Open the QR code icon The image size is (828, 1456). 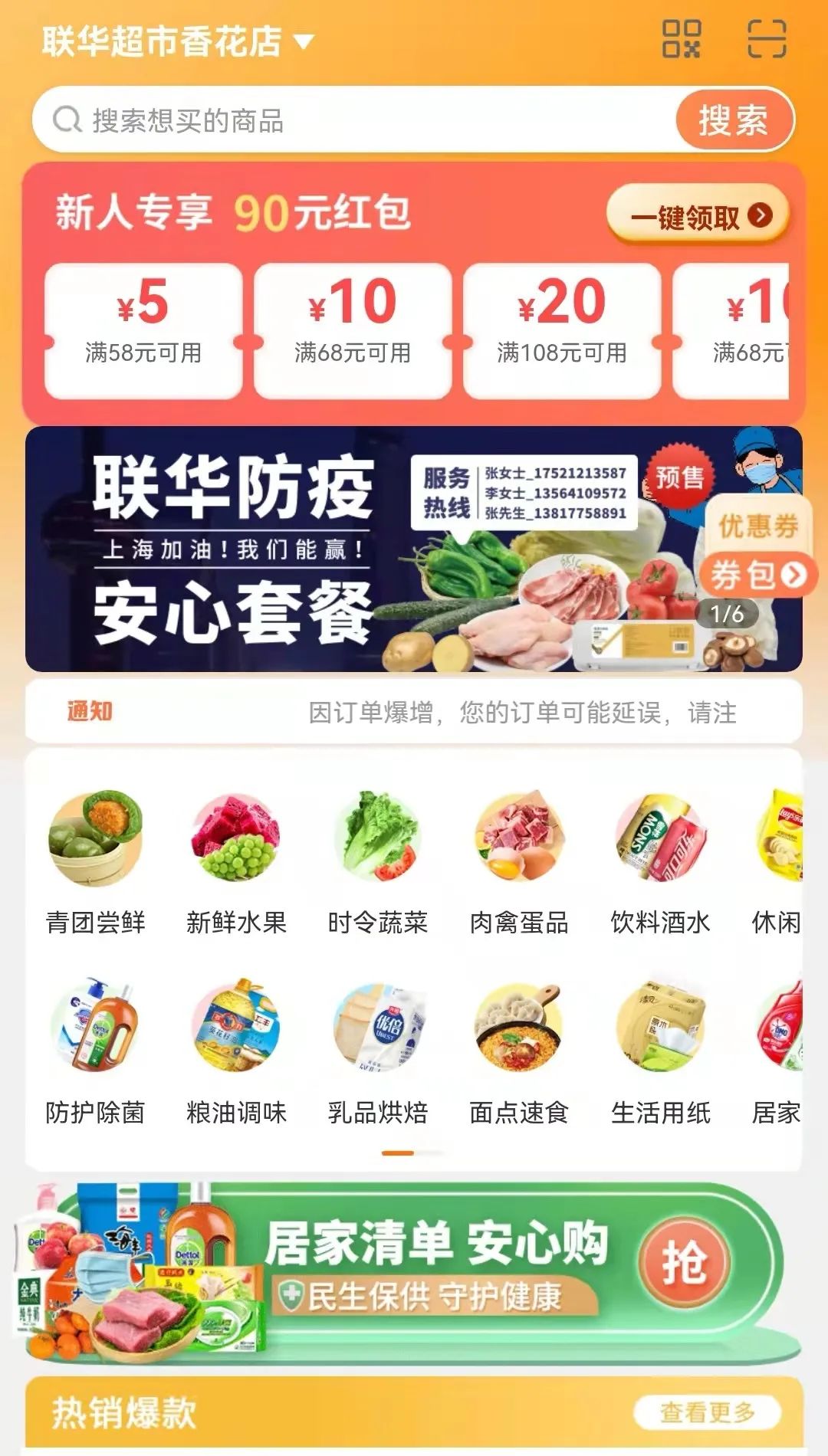681,39
